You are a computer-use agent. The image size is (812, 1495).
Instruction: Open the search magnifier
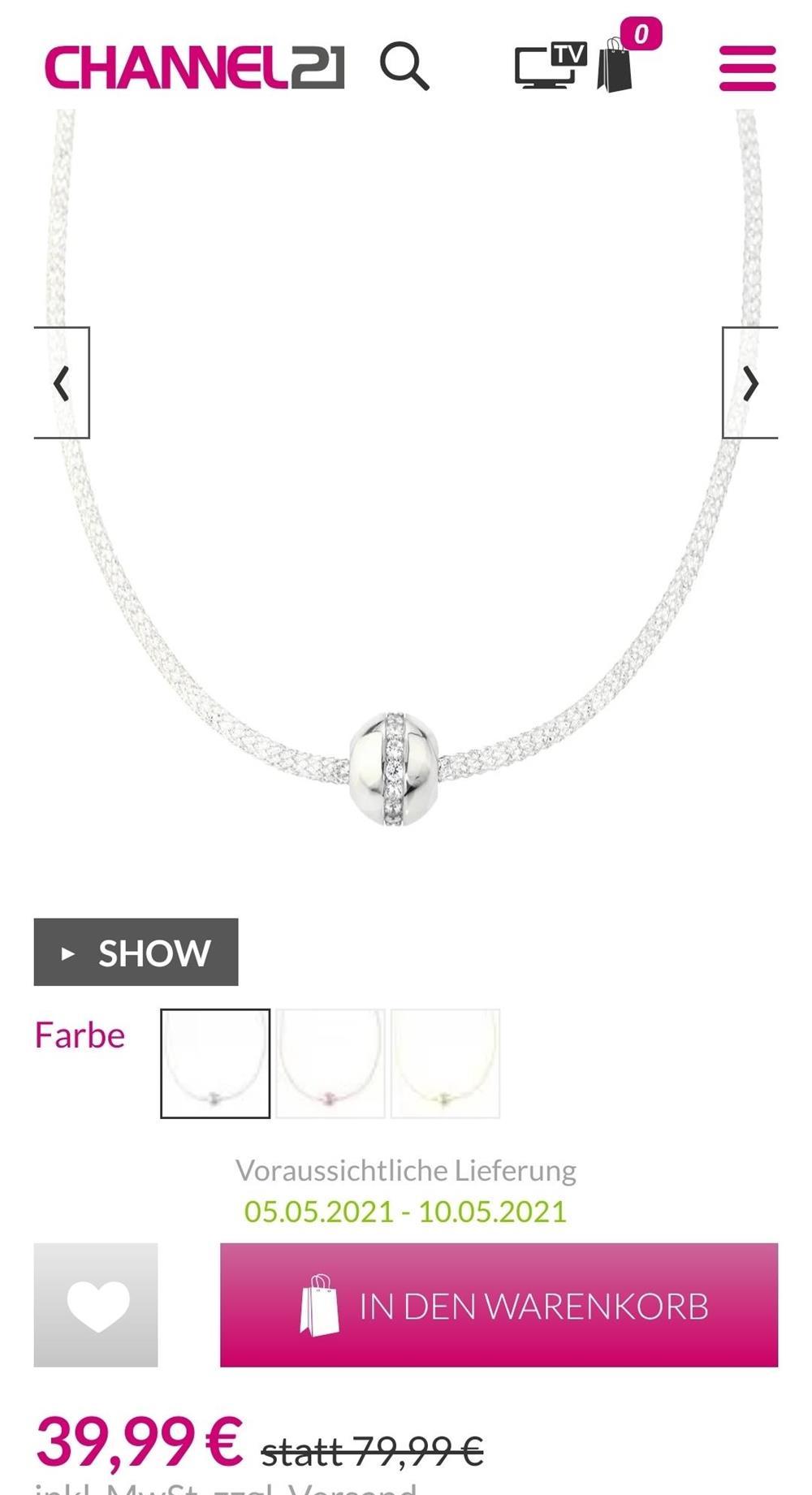[404, 67]
